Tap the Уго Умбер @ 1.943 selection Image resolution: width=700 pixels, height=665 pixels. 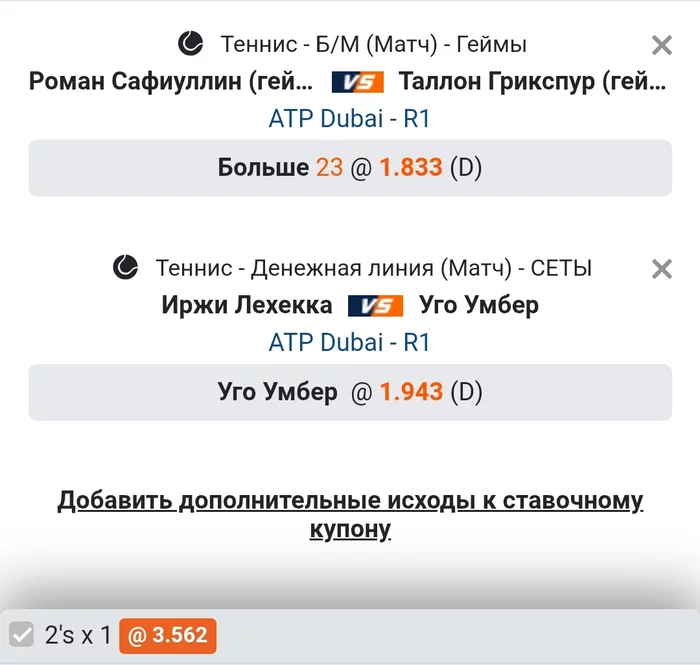[x=350, y=392]
